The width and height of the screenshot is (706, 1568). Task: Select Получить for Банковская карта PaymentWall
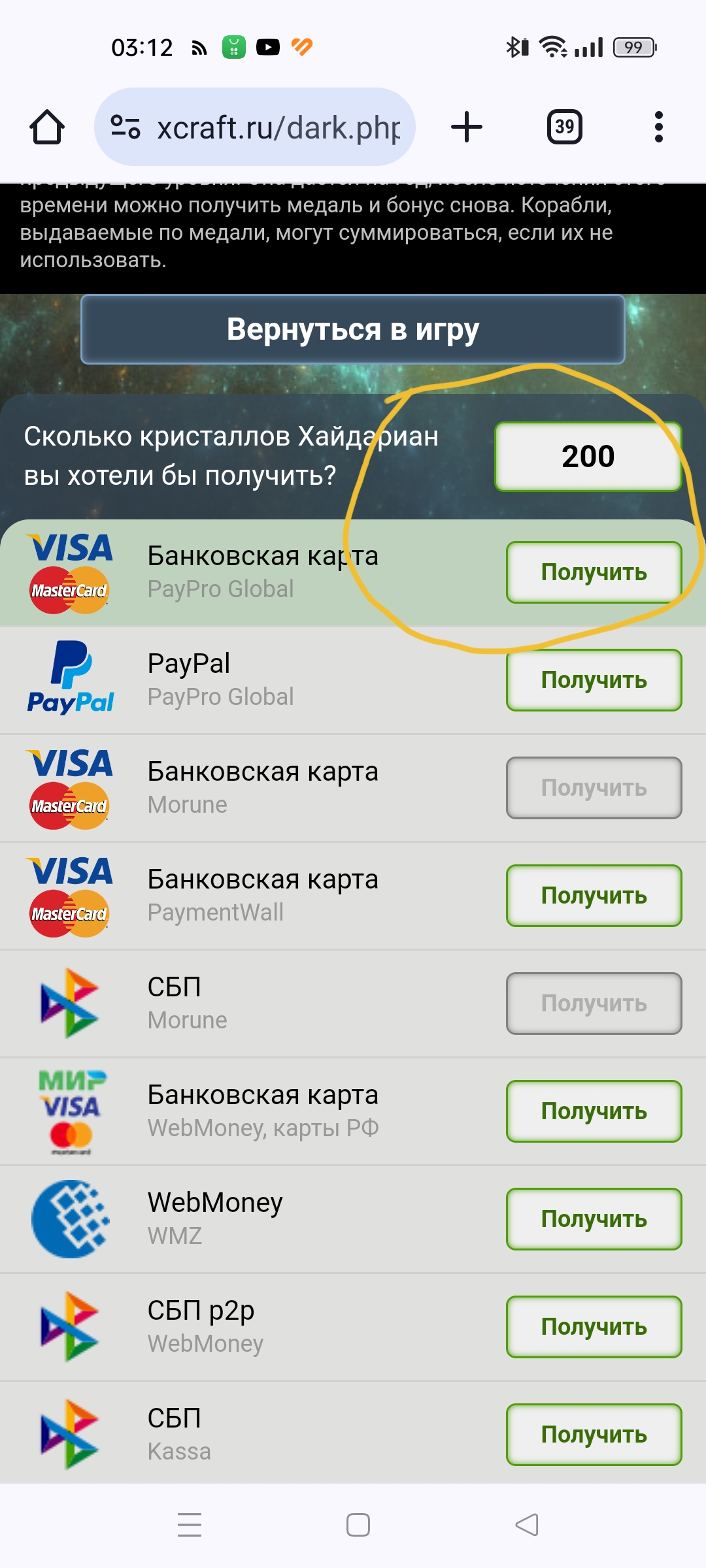coord(594,896)
